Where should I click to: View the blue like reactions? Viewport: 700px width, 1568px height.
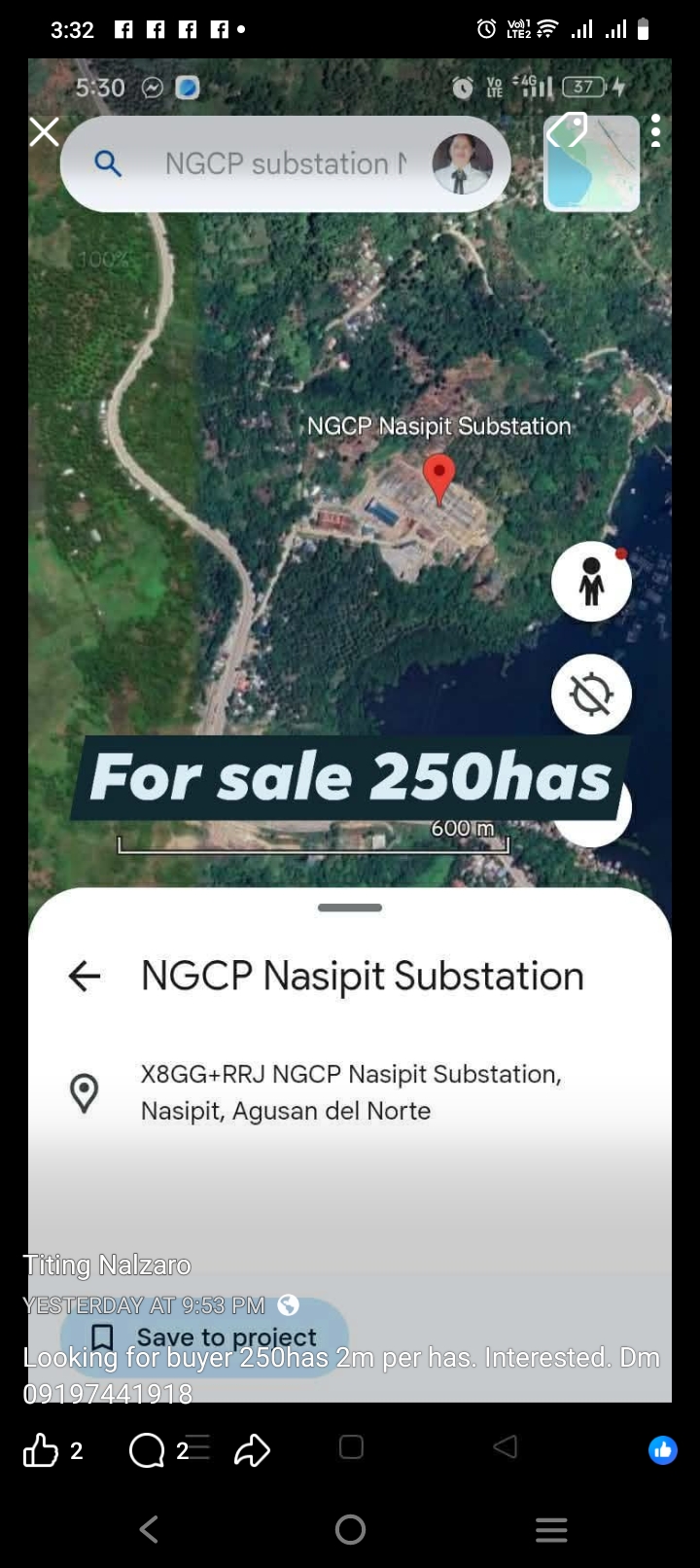click(663, 1450)
